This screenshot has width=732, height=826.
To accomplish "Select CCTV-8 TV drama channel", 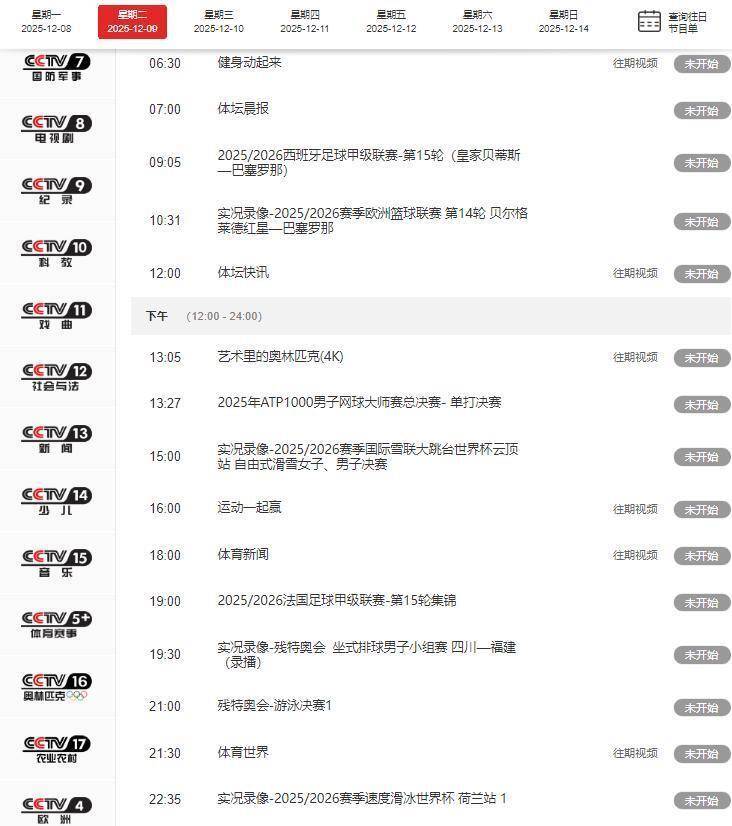I will point(57,129).
